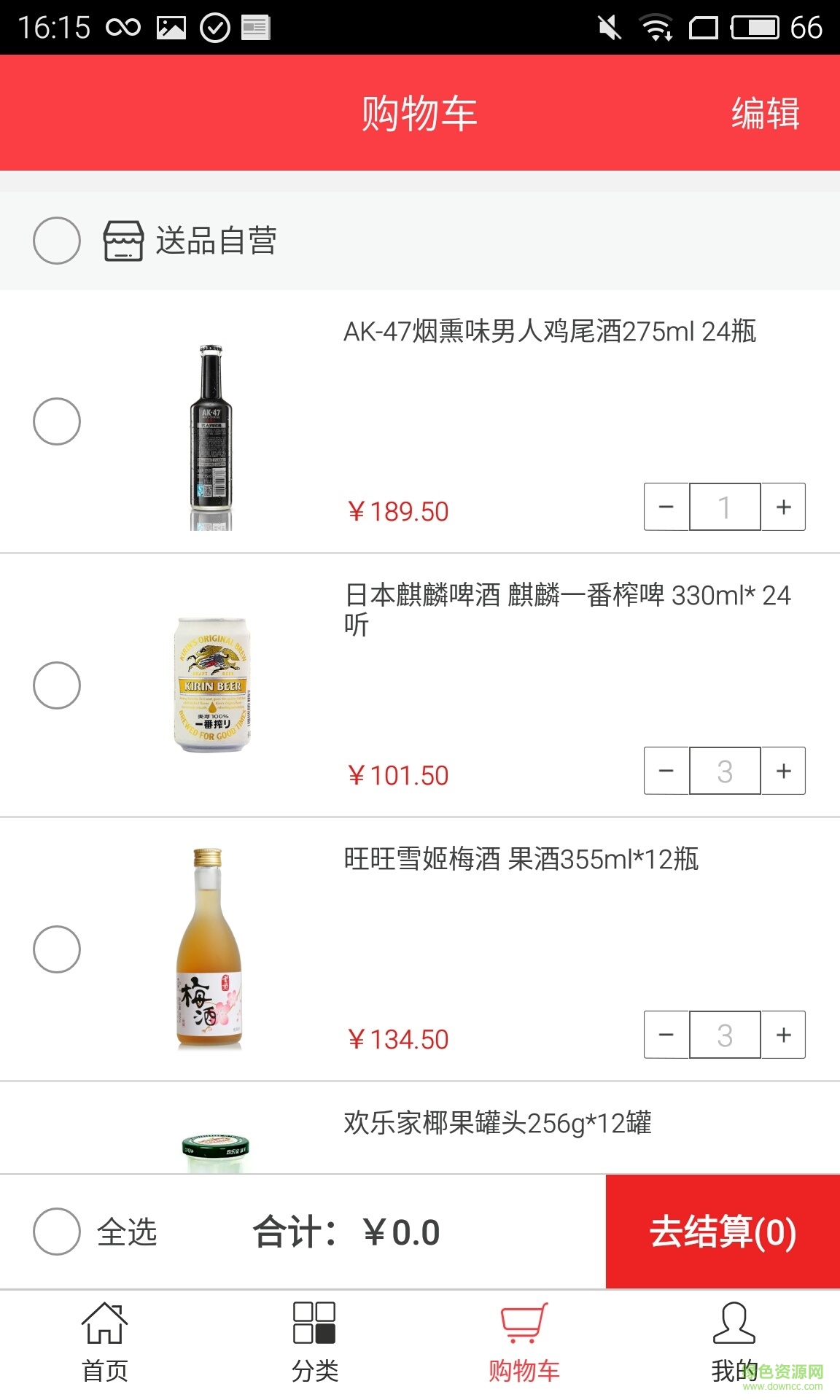Increase Kirin Beer quantity with plus
This screenshot has height=1400, width=840.
pyautogui.click(x=784, y=771)
